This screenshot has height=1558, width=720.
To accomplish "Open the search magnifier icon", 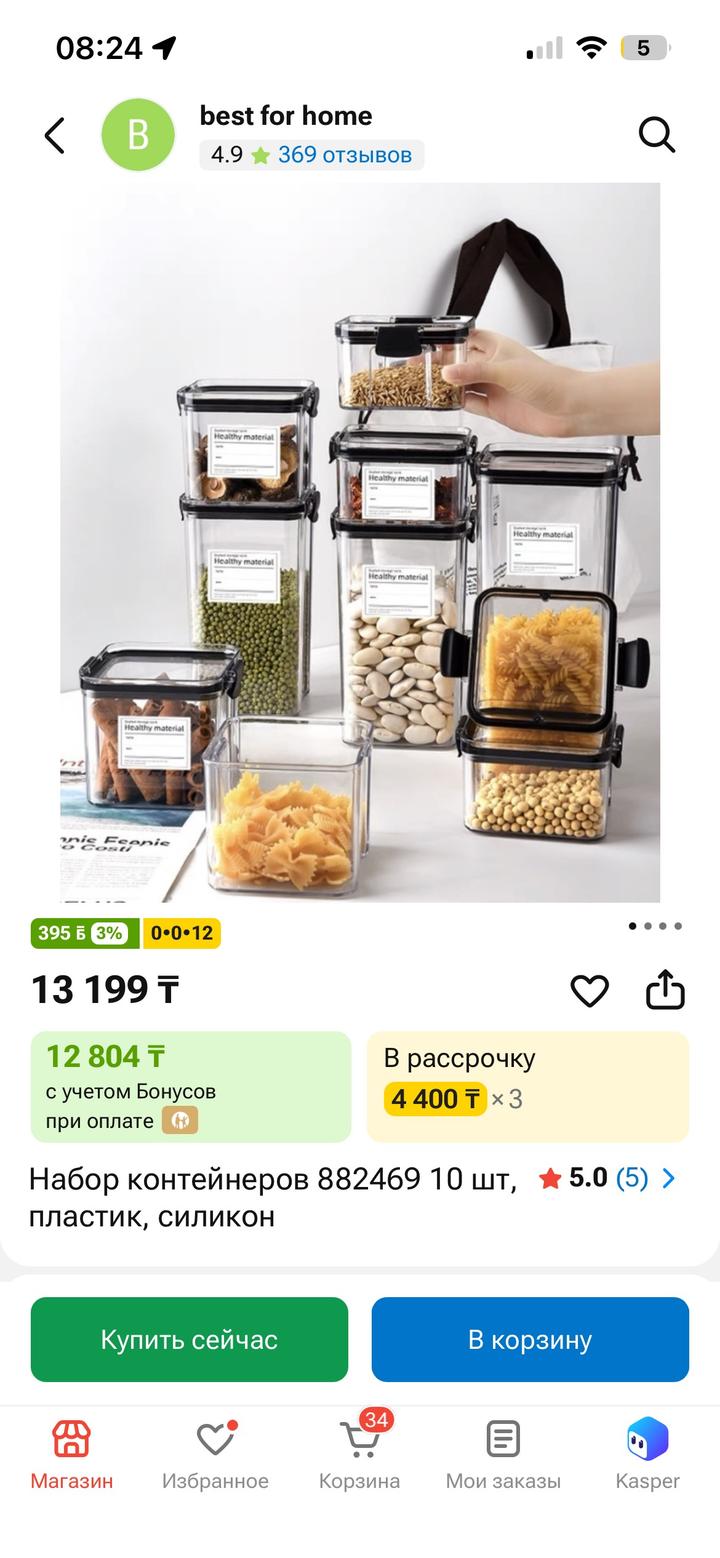I will (x=657, y=134).
